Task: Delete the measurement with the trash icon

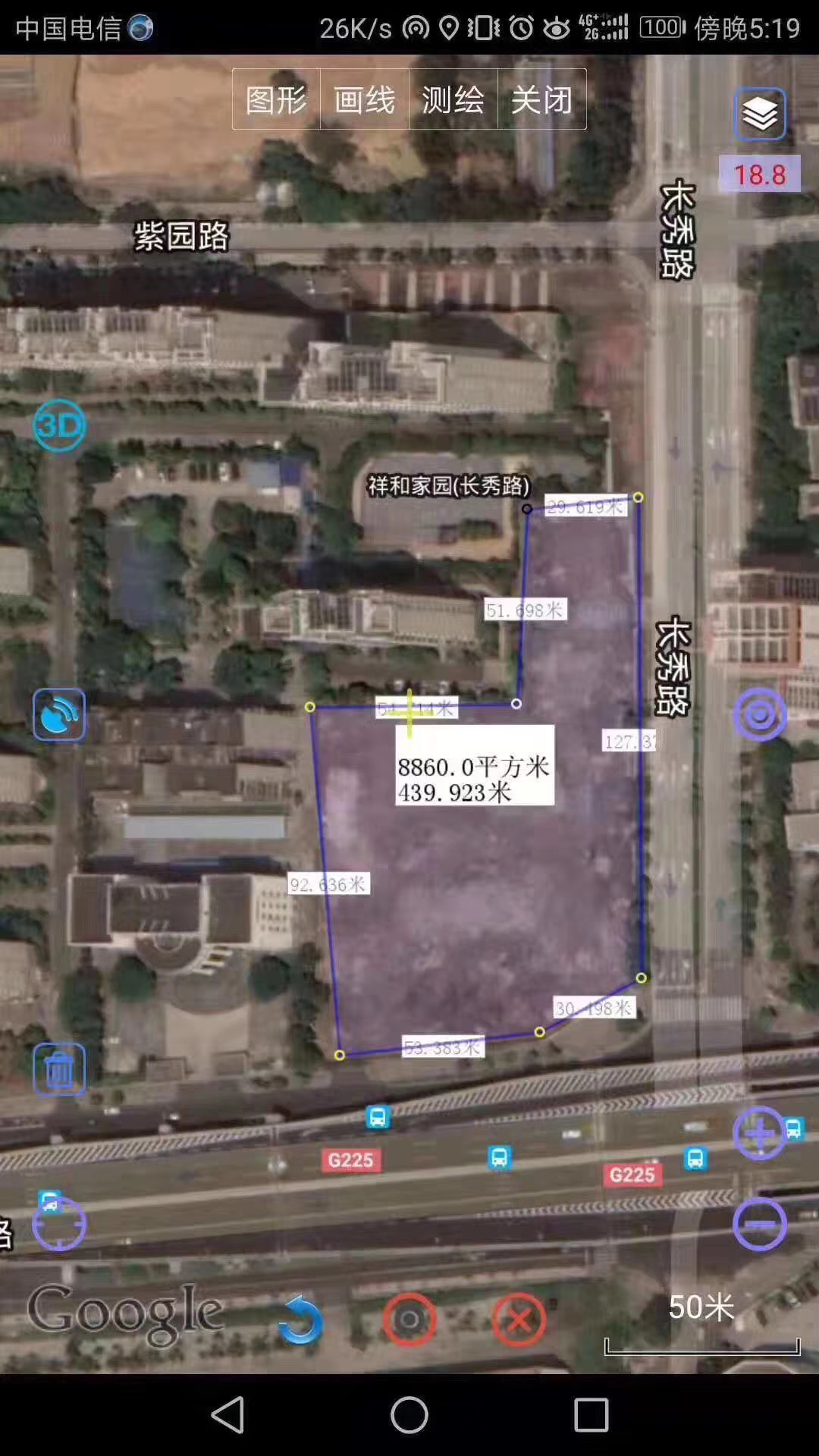Action: coord(59,1070)
